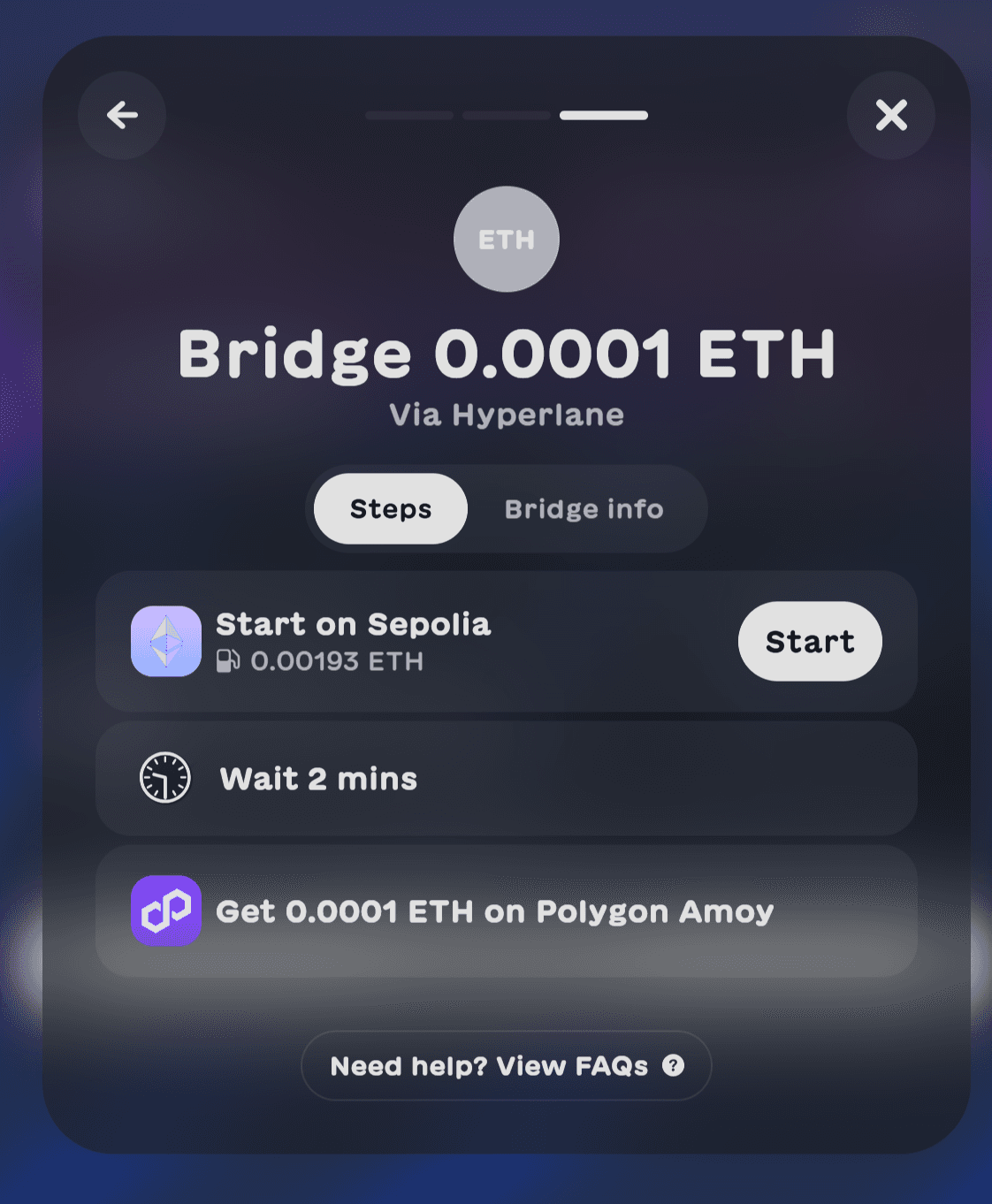Switch to the Bridge info tab

(x=584, y=509)
